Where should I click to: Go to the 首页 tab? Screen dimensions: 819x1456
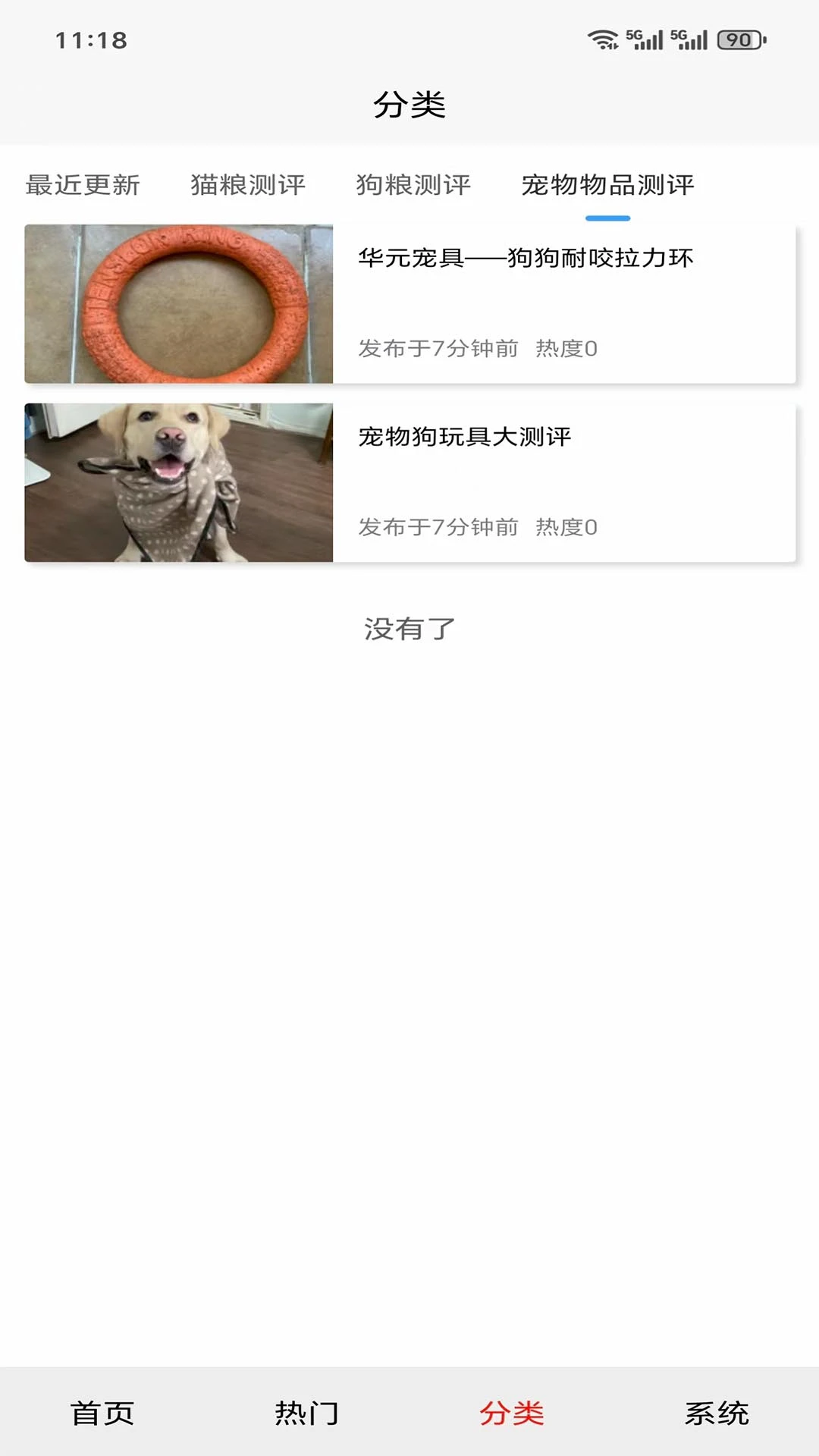(102, 1413)
